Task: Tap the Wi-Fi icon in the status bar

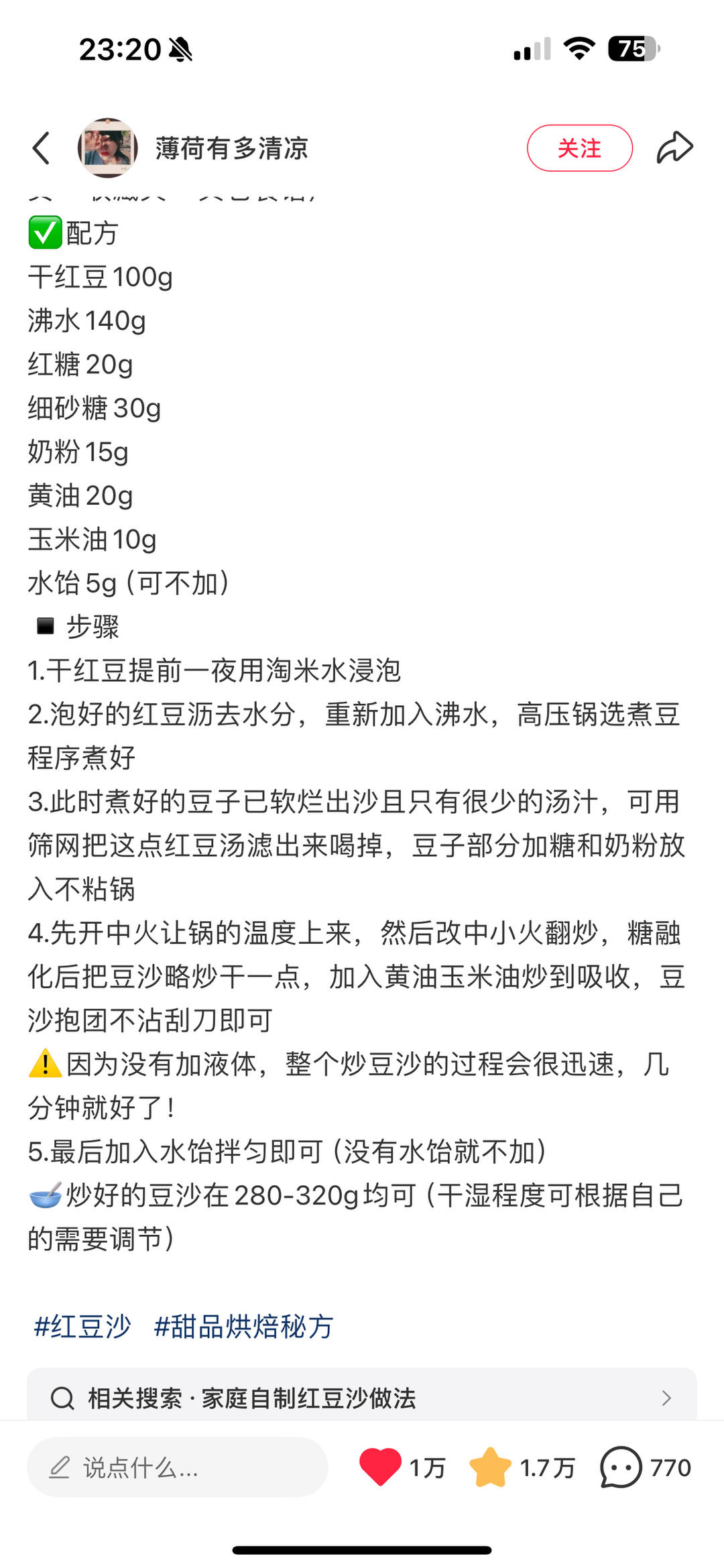Action: pos(578,48)
